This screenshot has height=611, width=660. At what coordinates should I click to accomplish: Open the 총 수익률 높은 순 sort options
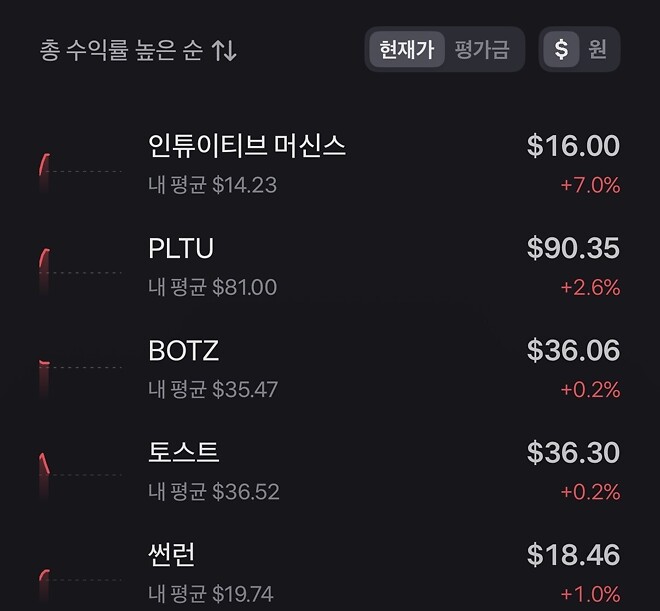138,50
